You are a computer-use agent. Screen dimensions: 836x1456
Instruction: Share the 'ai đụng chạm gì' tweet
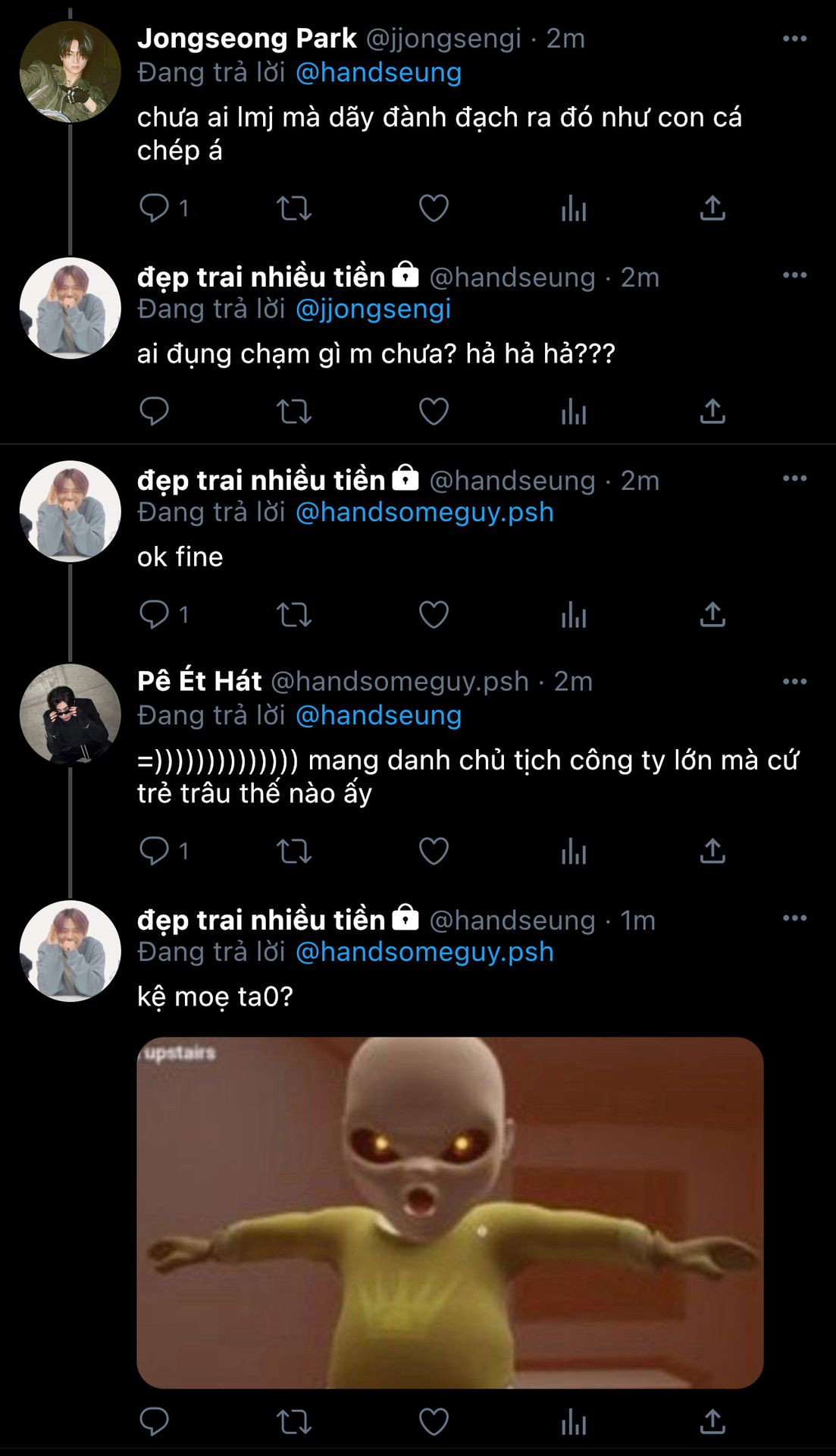(712, 411)
